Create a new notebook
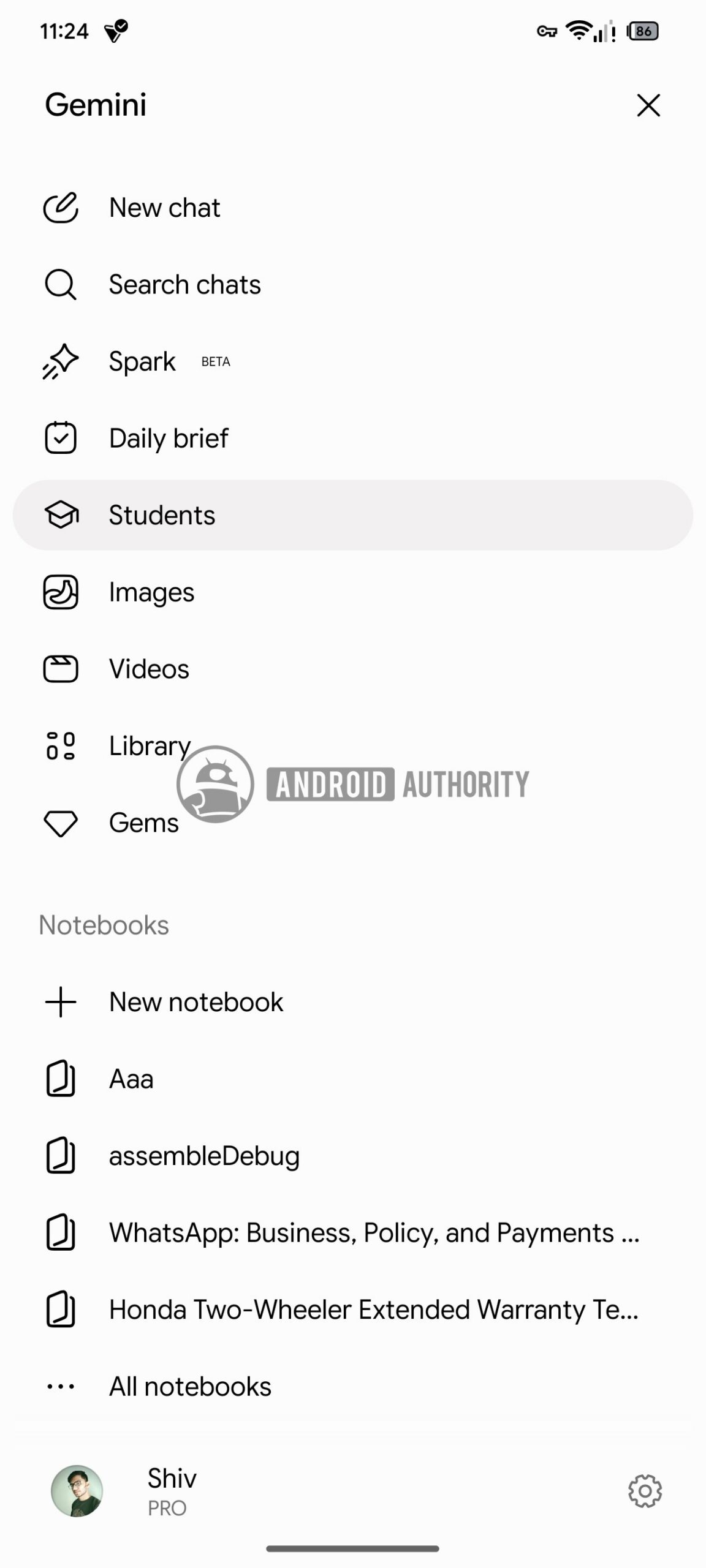The image size is (706, 1568). click(353, 1002)
